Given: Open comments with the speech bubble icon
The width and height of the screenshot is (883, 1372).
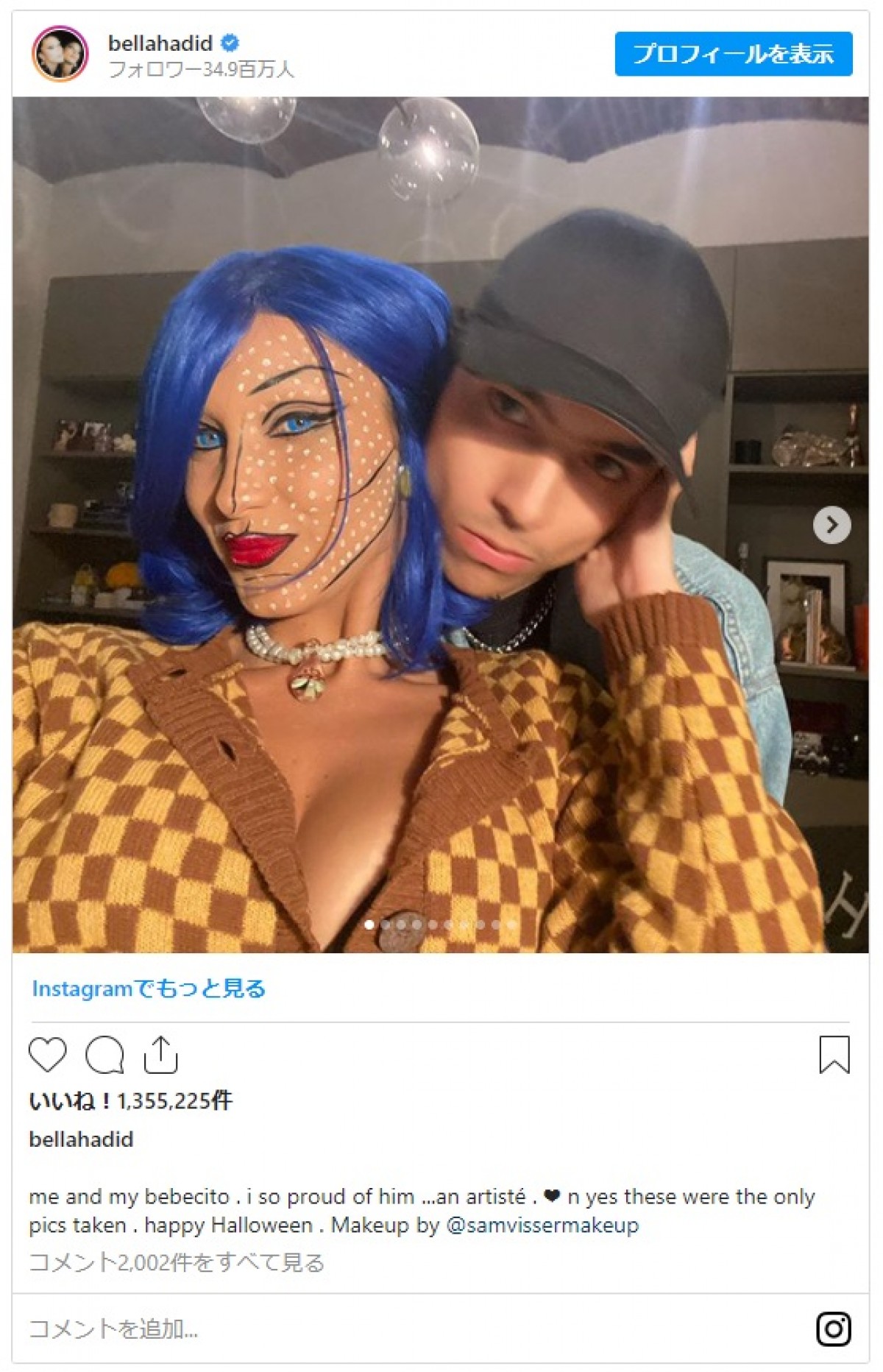Looking at the screenshot, I should click(104, 1055).
